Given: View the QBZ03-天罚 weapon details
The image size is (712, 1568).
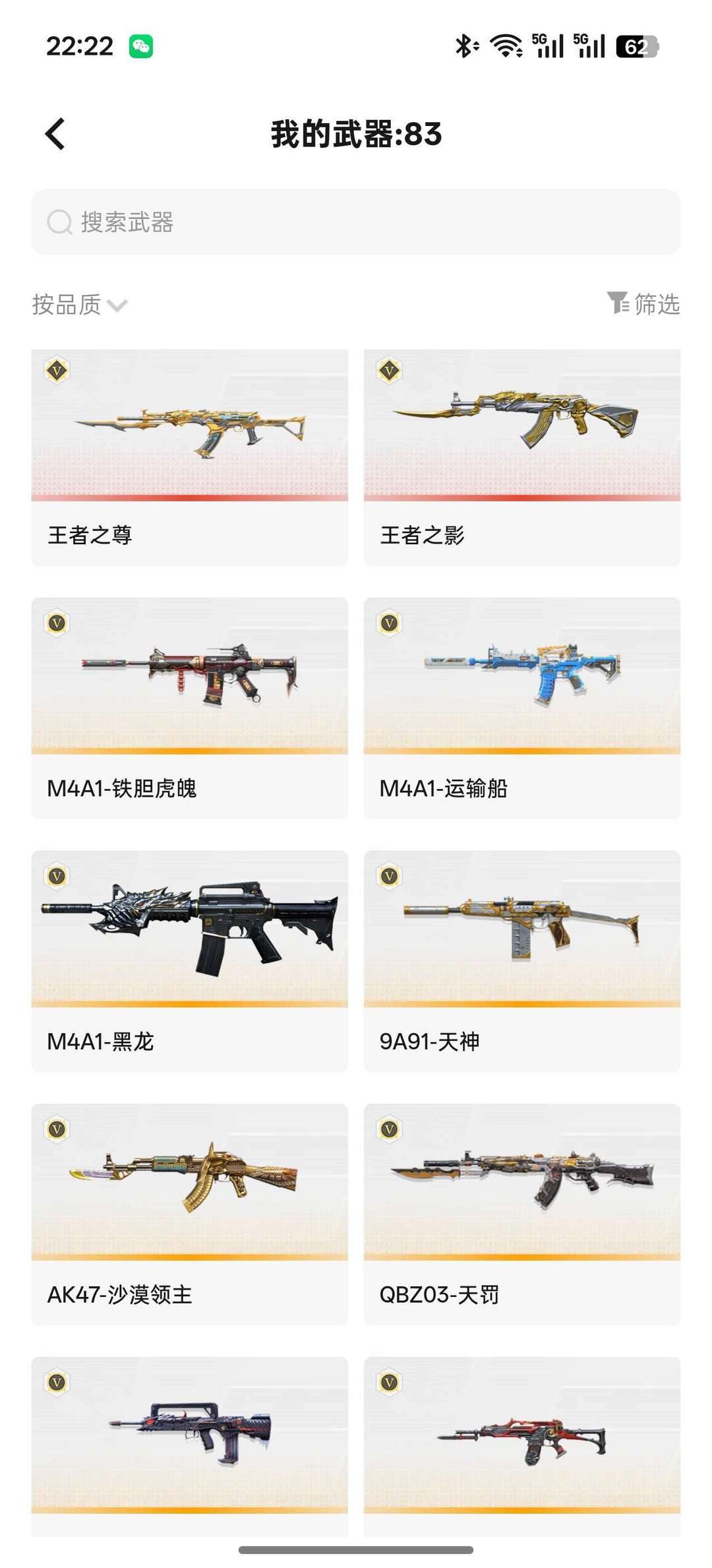Looking at the screenshot, I should pyautogui.click(x=521, y=1214).
